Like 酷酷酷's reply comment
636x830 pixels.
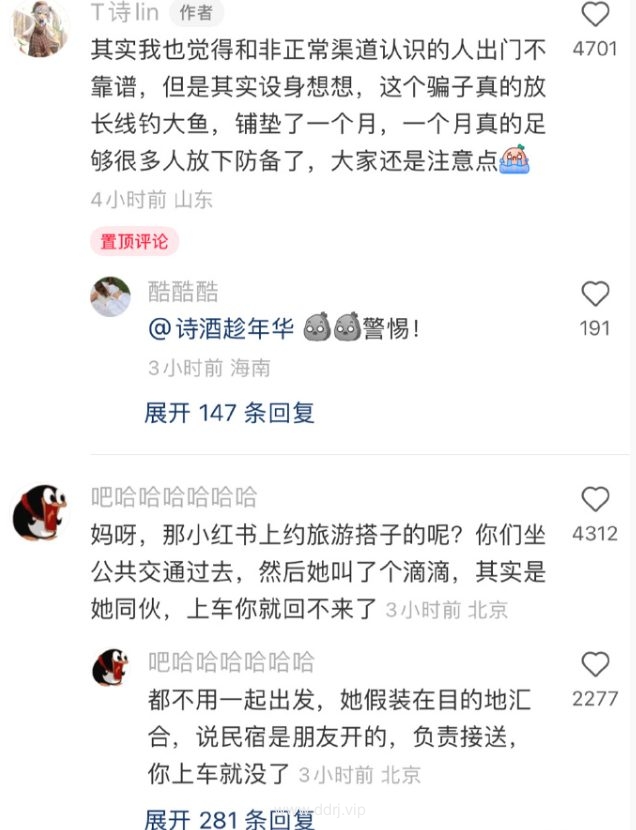coord(595,293)
